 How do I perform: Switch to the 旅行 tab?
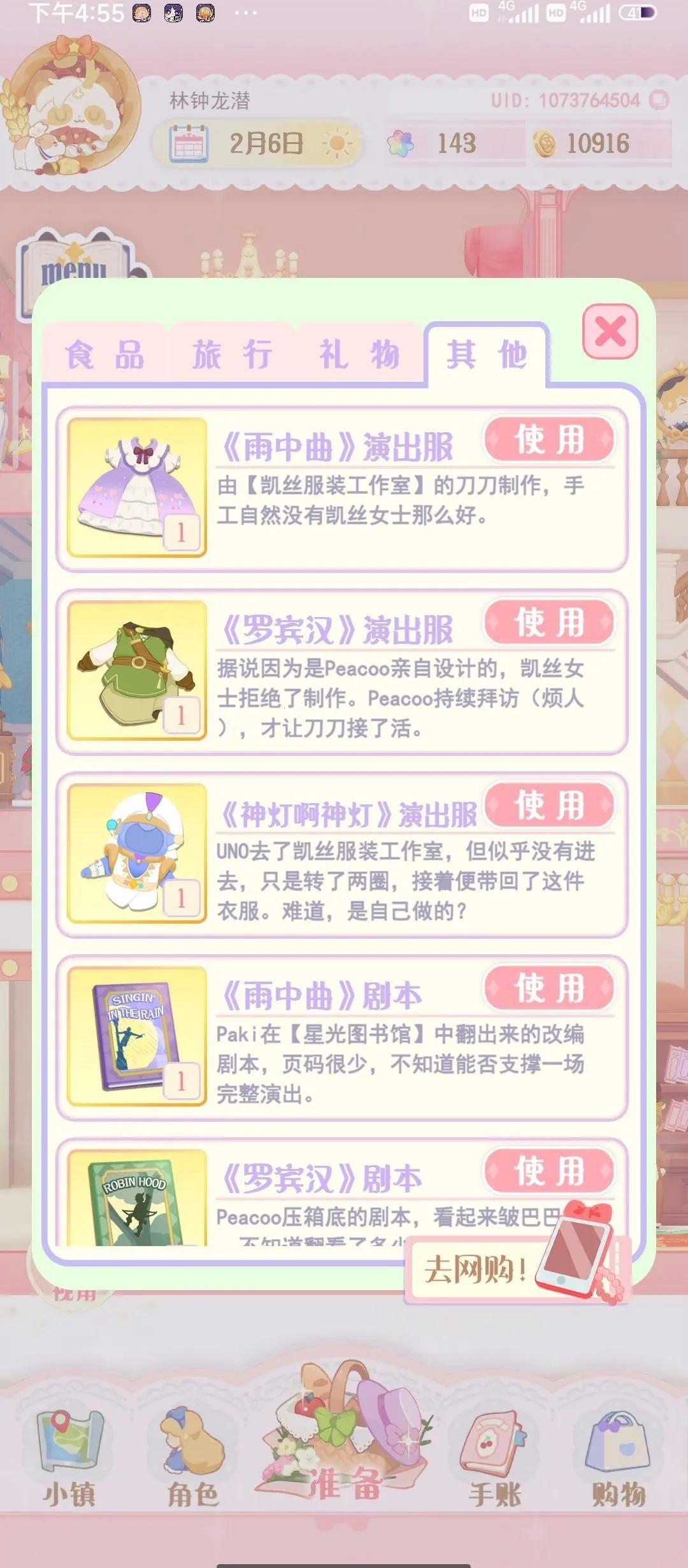click(x=233, y=354)
